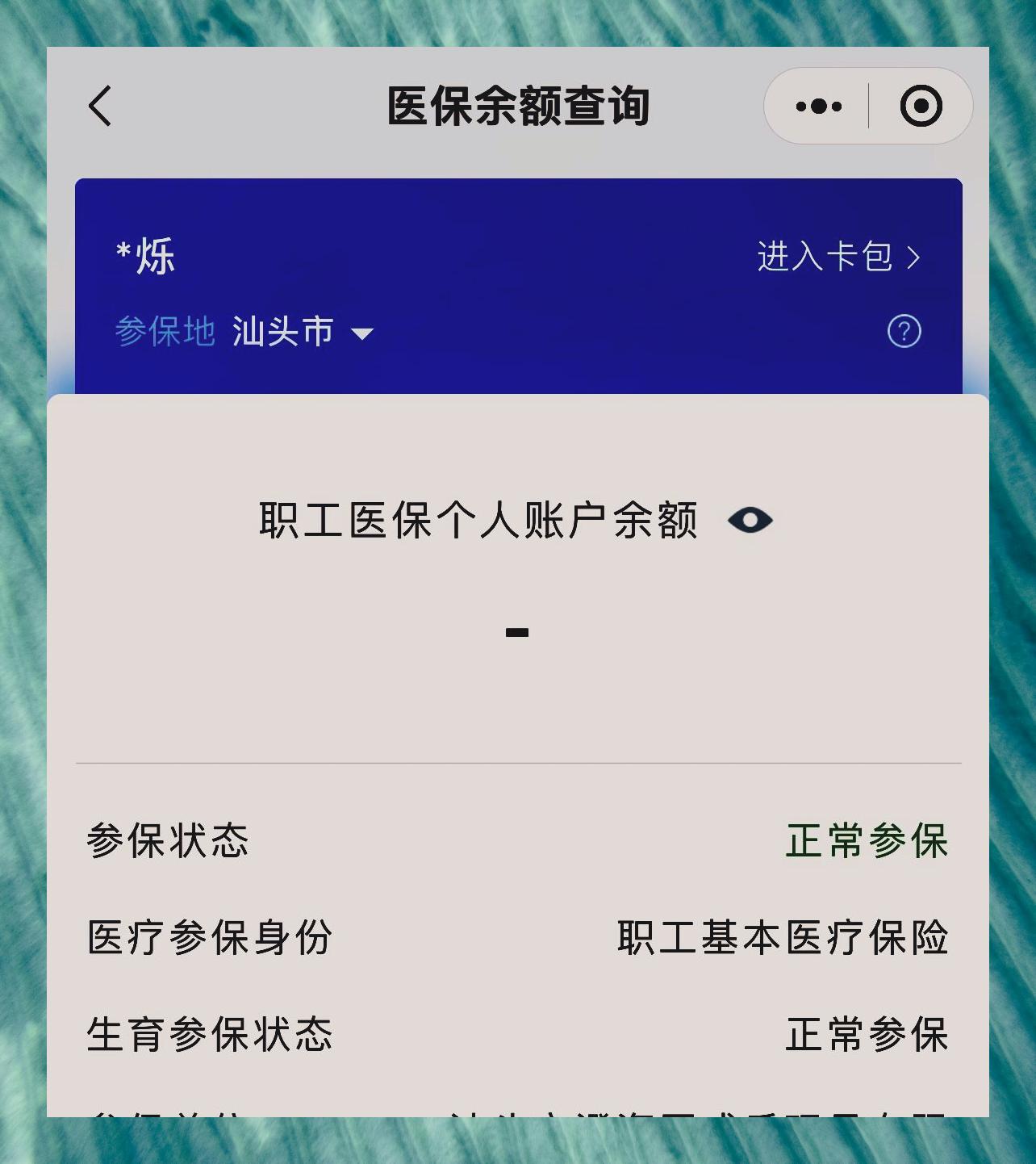This screenshot has width=1036, height=1164.
Task: Tap 正常参保 status text
Action: (866, 841)
